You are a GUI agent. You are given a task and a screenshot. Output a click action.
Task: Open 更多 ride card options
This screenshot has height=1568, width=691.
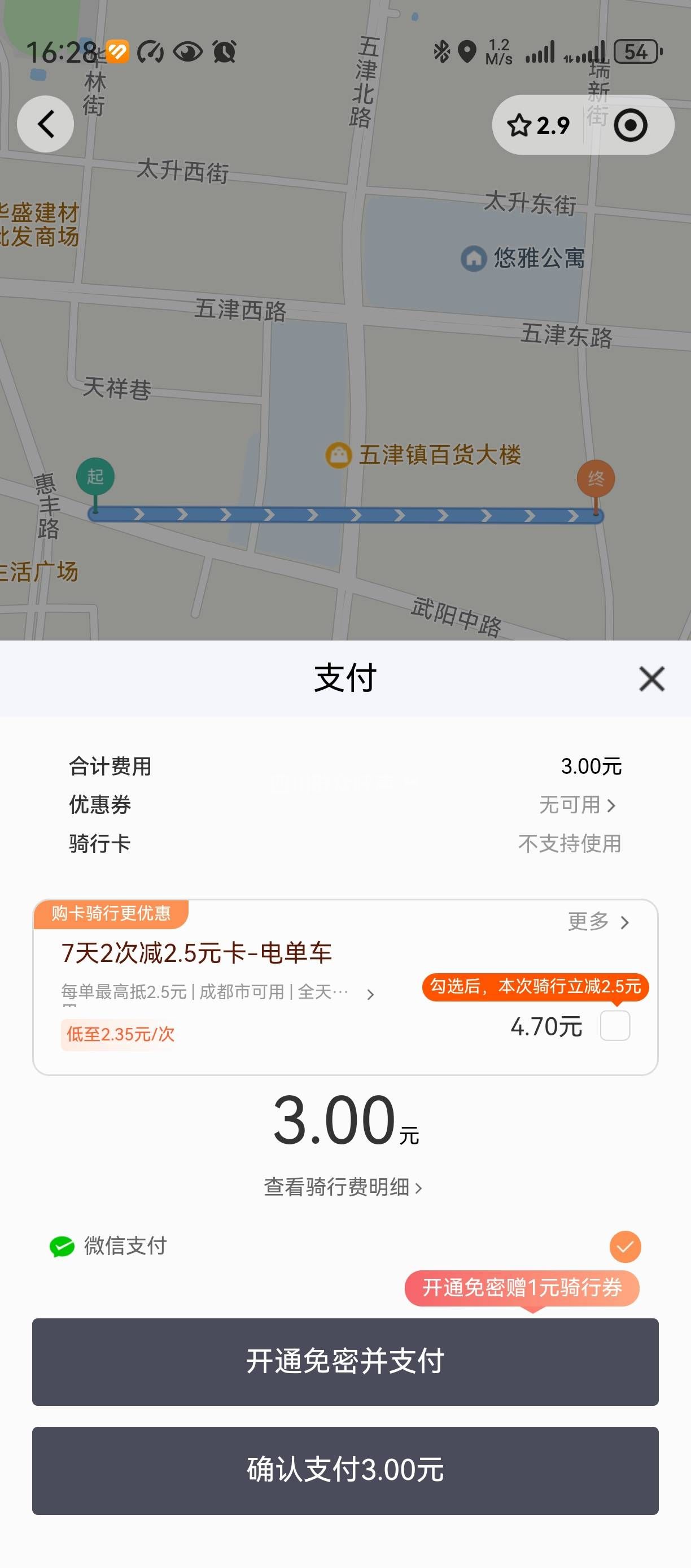(598, 922)
